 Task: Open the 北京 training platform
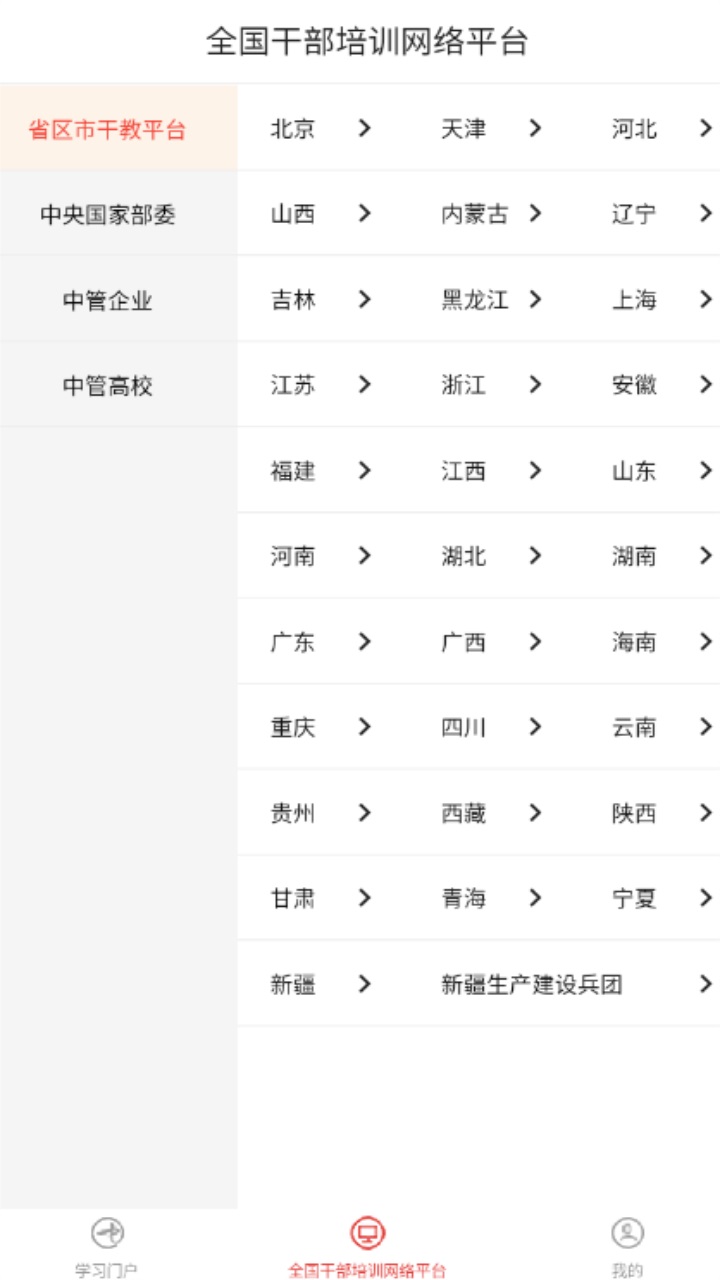pyautogui.click(x=322, y=128)
